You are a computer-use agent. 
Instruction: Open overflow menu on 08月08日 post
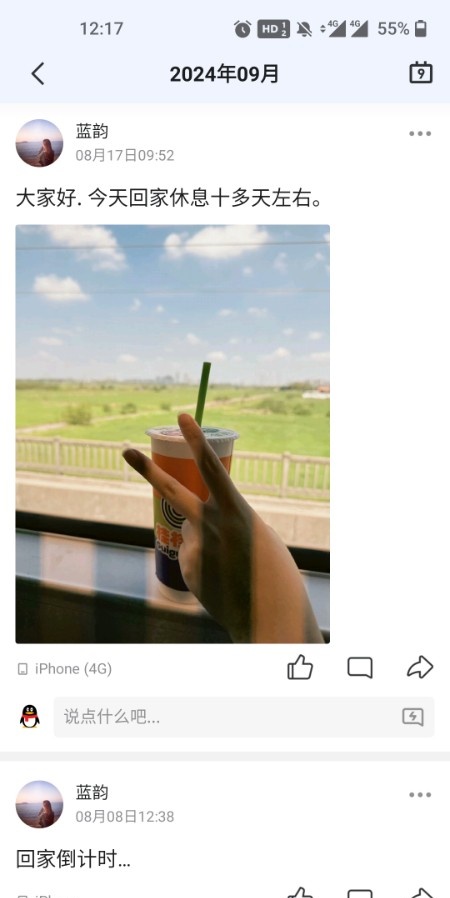[420, 795]
